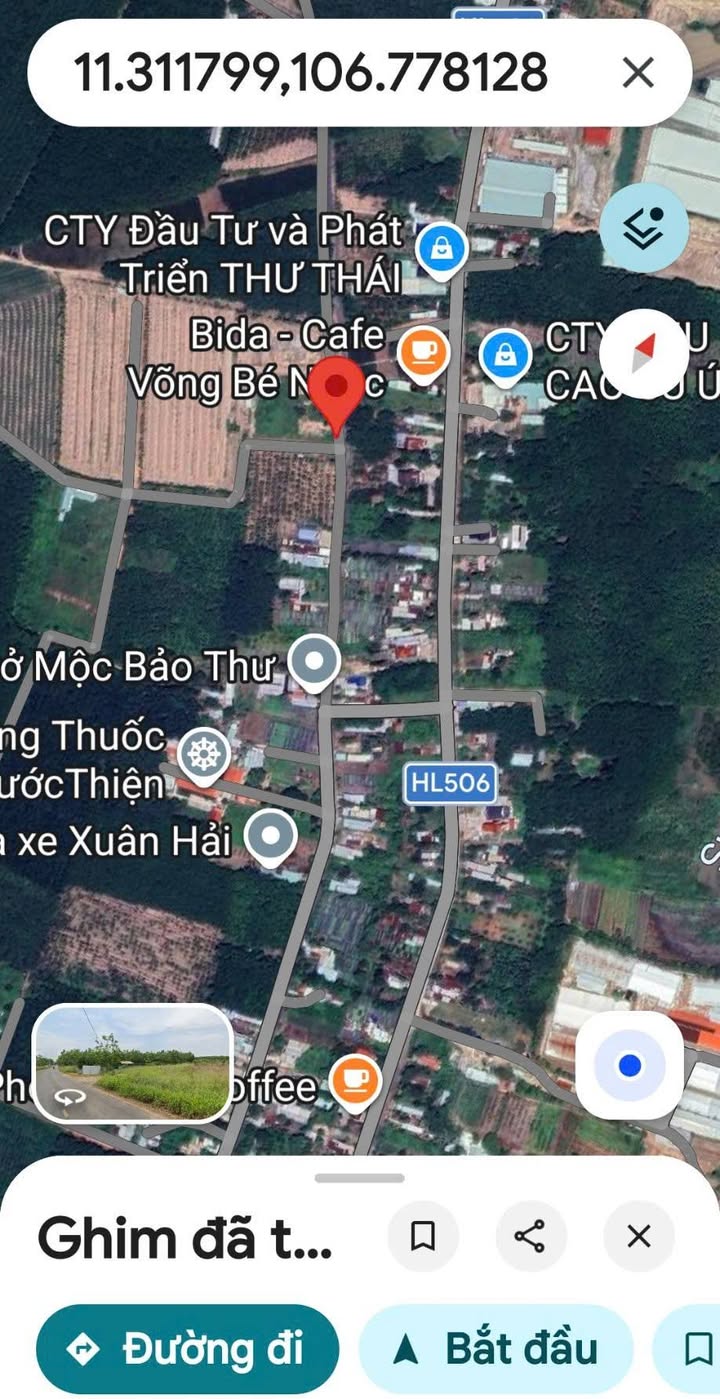Save the dropped pin with bookmark icon
The image size is (720, 1399).
coord(423,1237)
